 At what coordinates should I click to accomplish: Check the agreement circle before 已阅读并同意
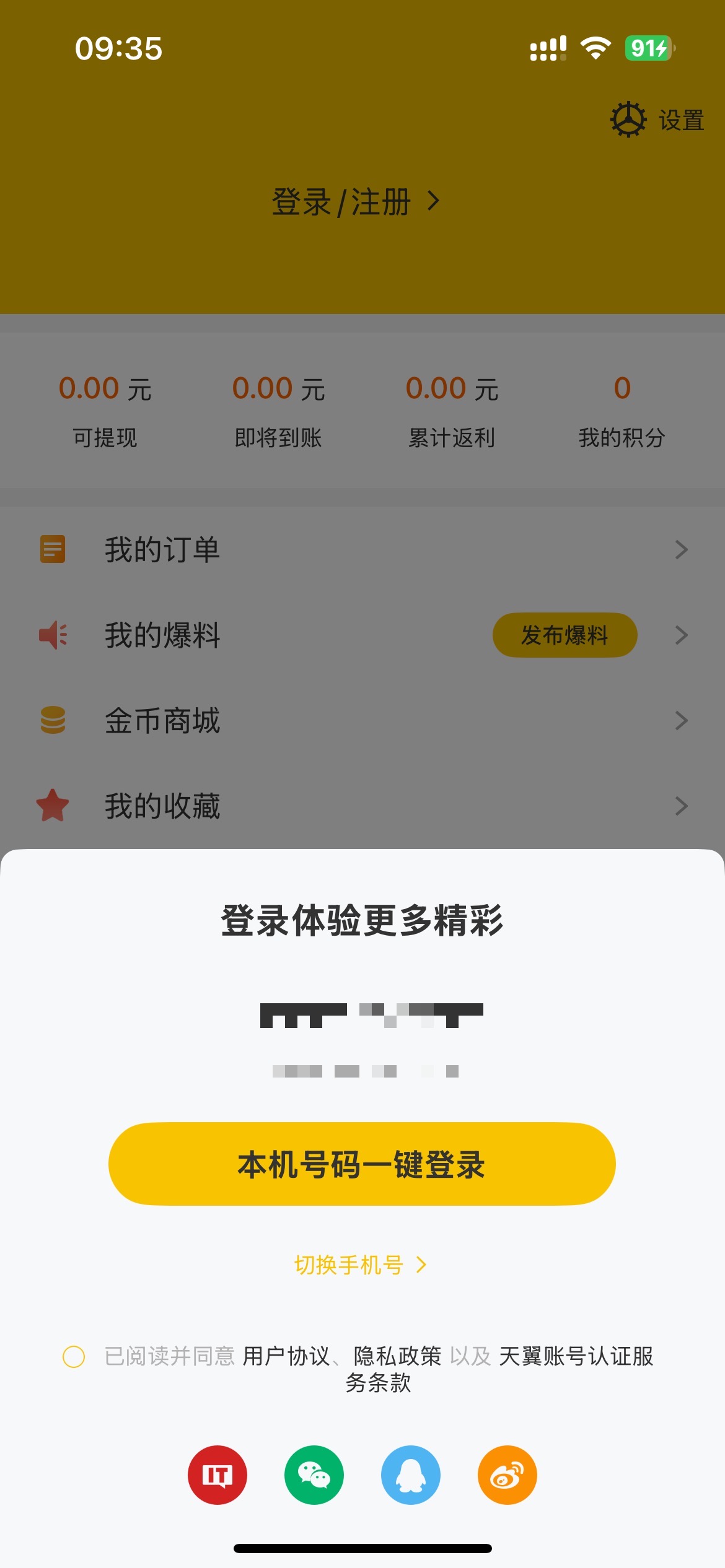click(74, 1356)
